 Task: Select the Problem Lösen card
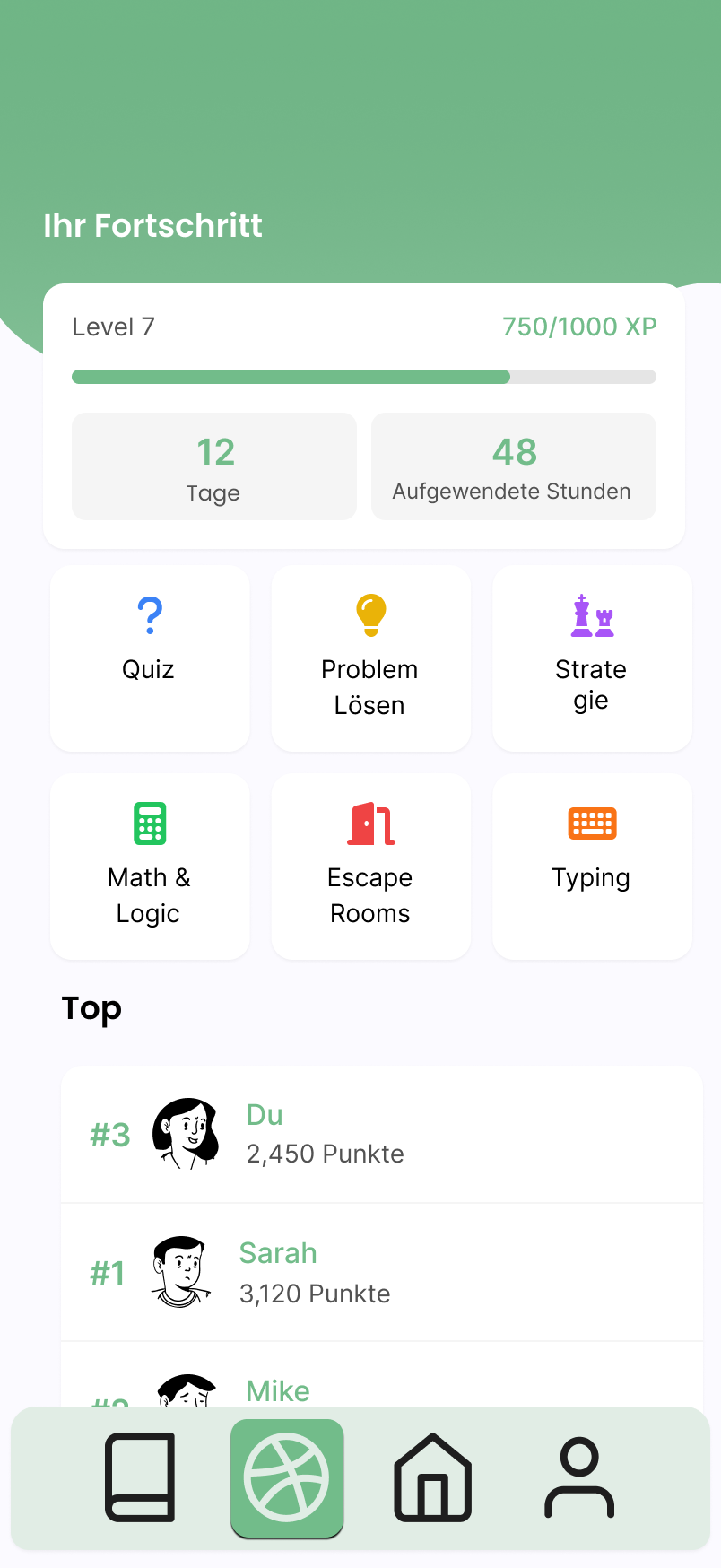click(x=370, y=658)
